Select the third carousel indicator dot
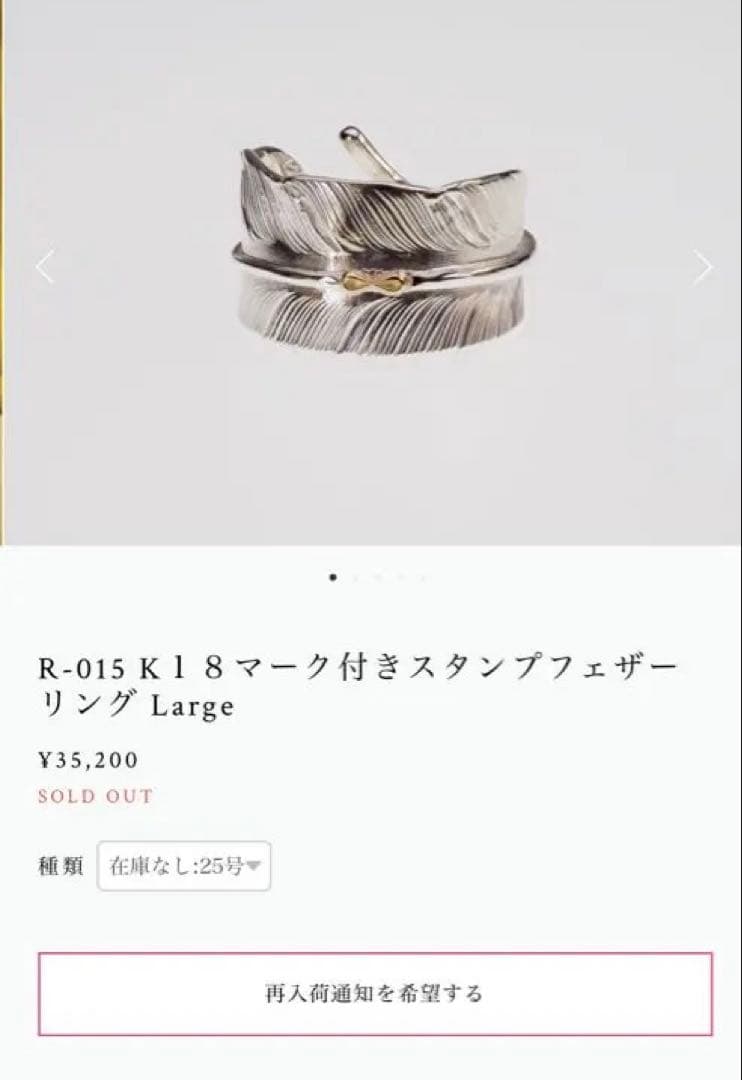The height and width of the screenshot is (1080, 742). [x=376, y=577]
